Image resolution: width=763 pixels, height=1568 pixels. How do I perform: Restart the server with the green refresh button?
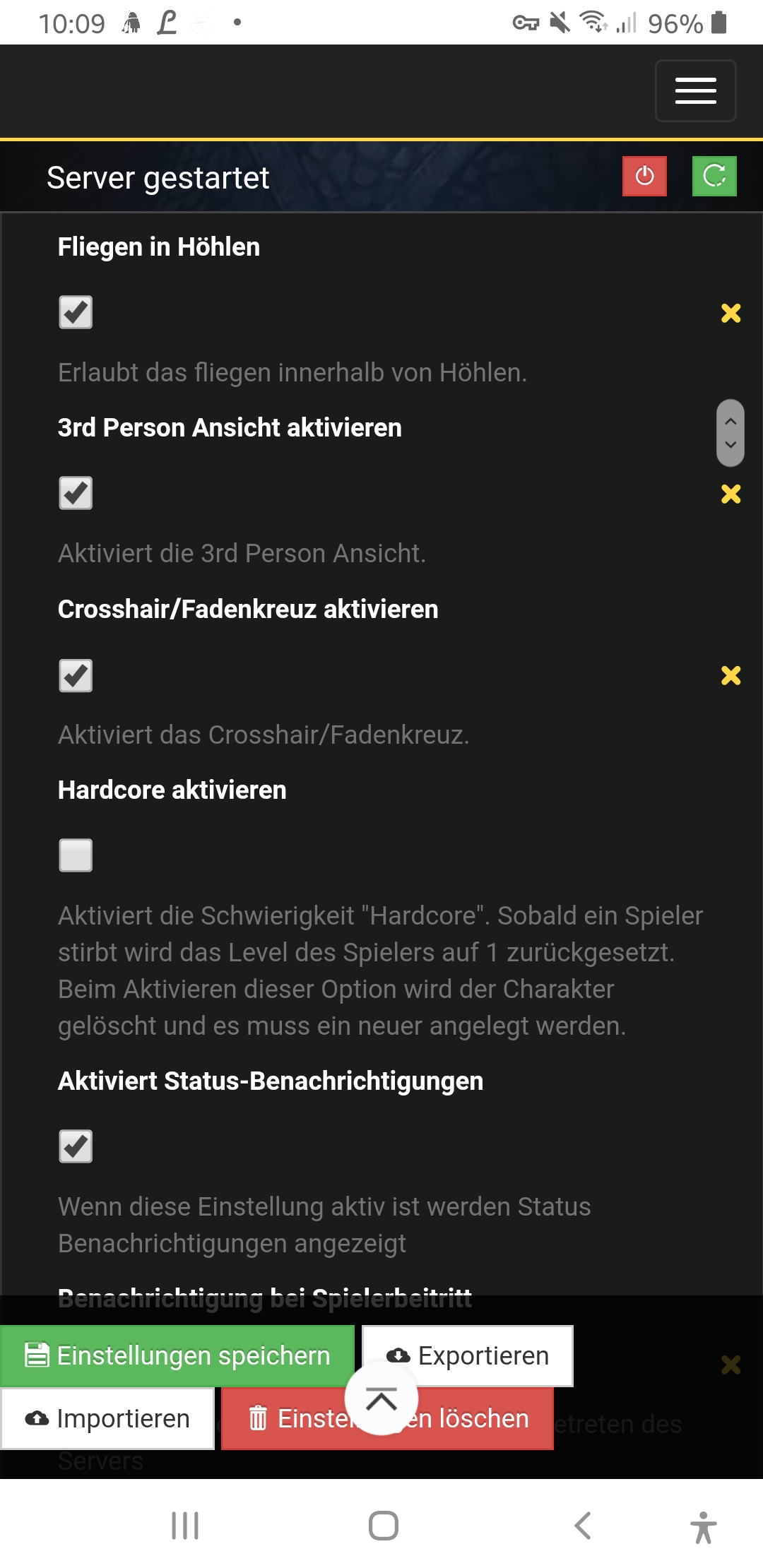[714, 176]
